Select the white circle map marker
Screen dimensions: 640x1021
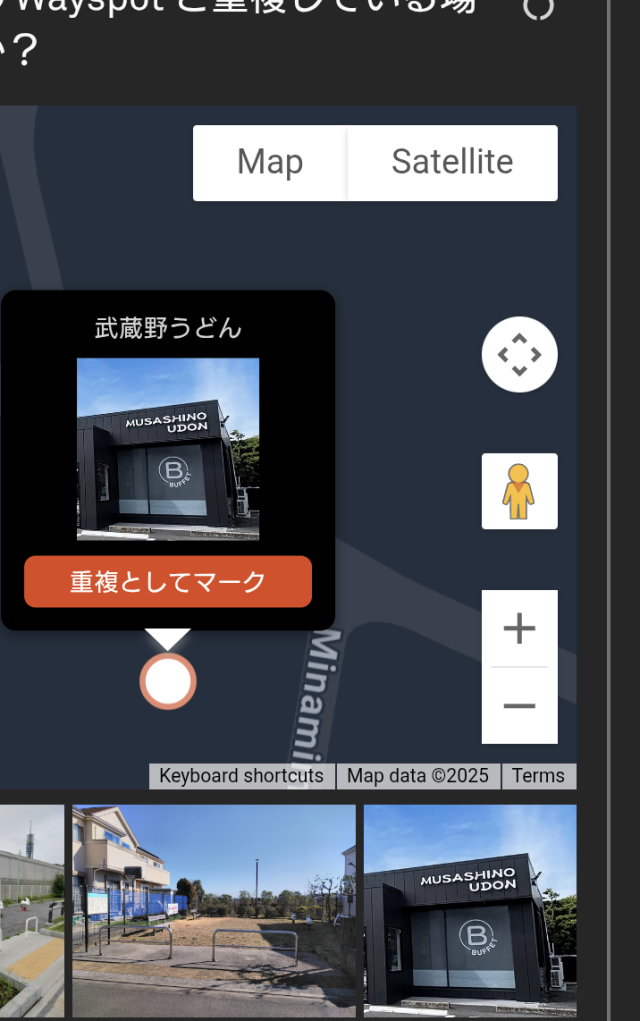tap(168, 682)
